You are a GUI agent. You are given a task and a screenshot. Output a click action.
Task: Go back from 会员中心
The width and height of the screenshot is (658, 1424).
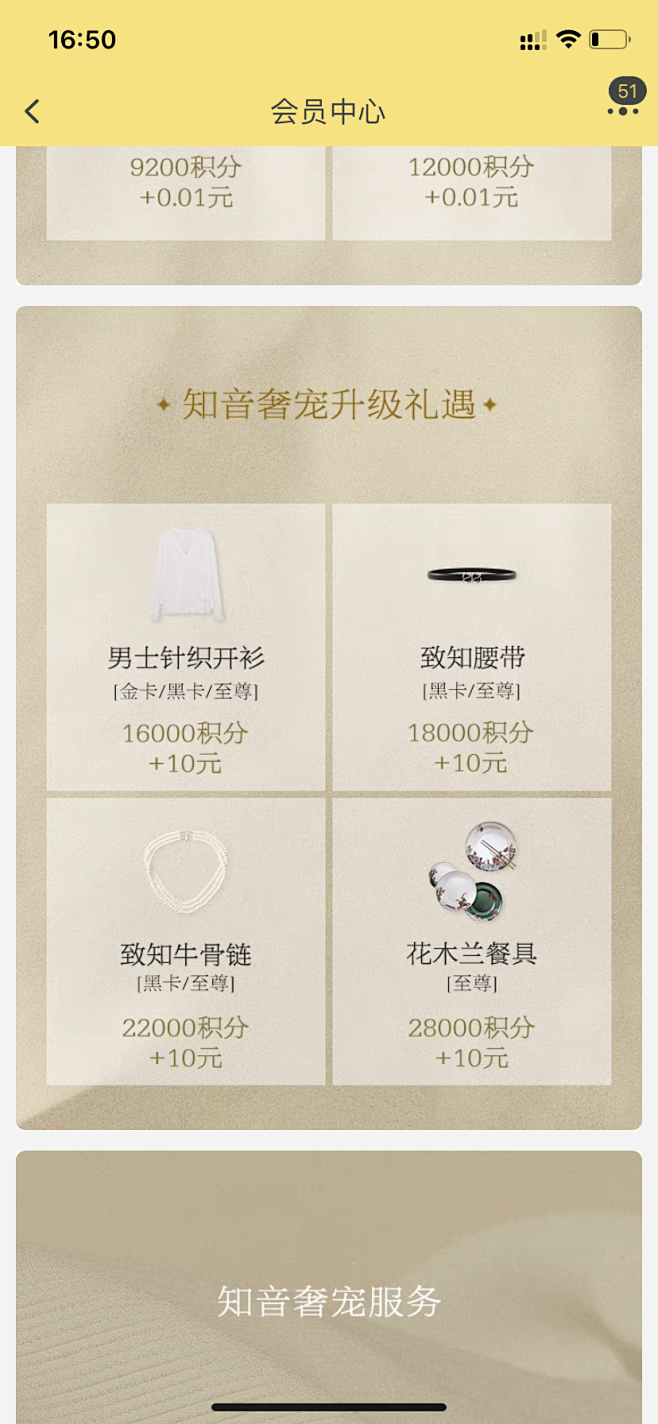(x=32, y=111)
